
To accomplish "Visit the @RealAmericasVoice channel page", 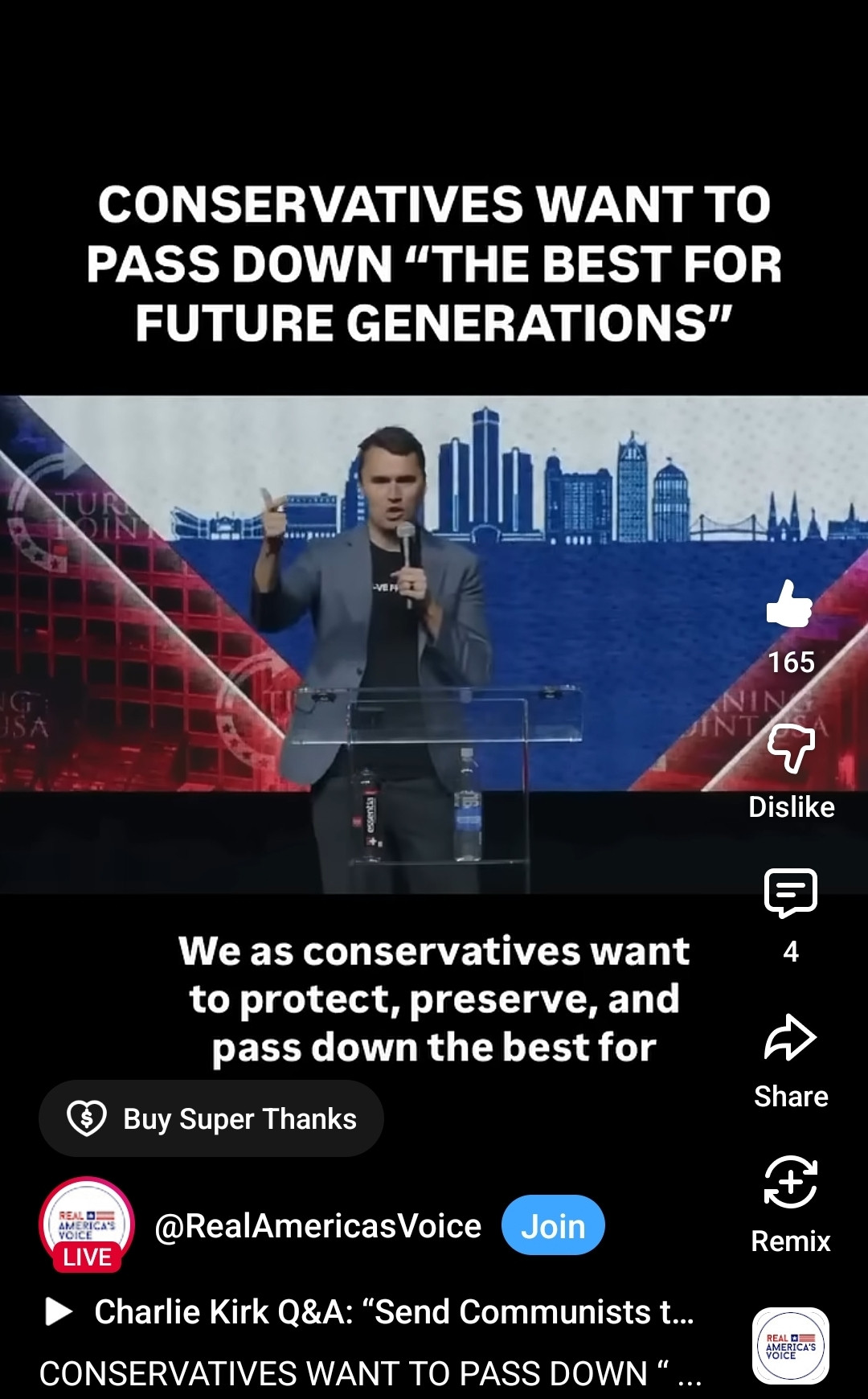I will click(x=317, y=1226).
